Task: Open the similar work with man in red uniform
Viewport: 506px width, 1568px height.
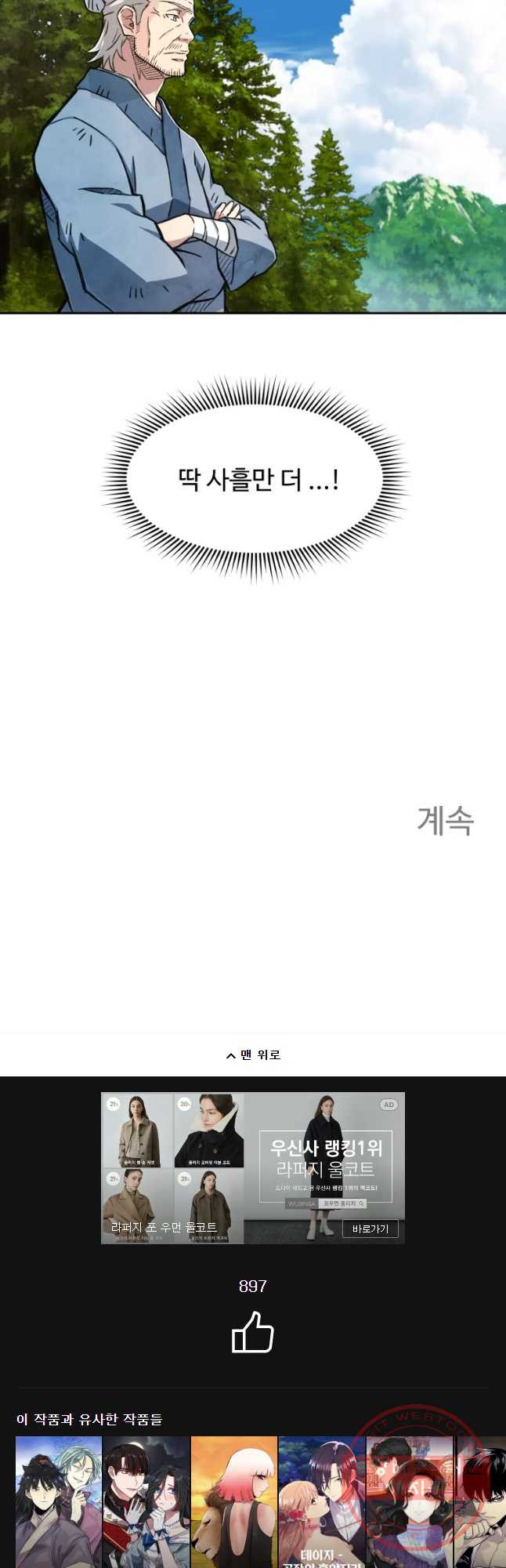Action: click(146, 1501)
